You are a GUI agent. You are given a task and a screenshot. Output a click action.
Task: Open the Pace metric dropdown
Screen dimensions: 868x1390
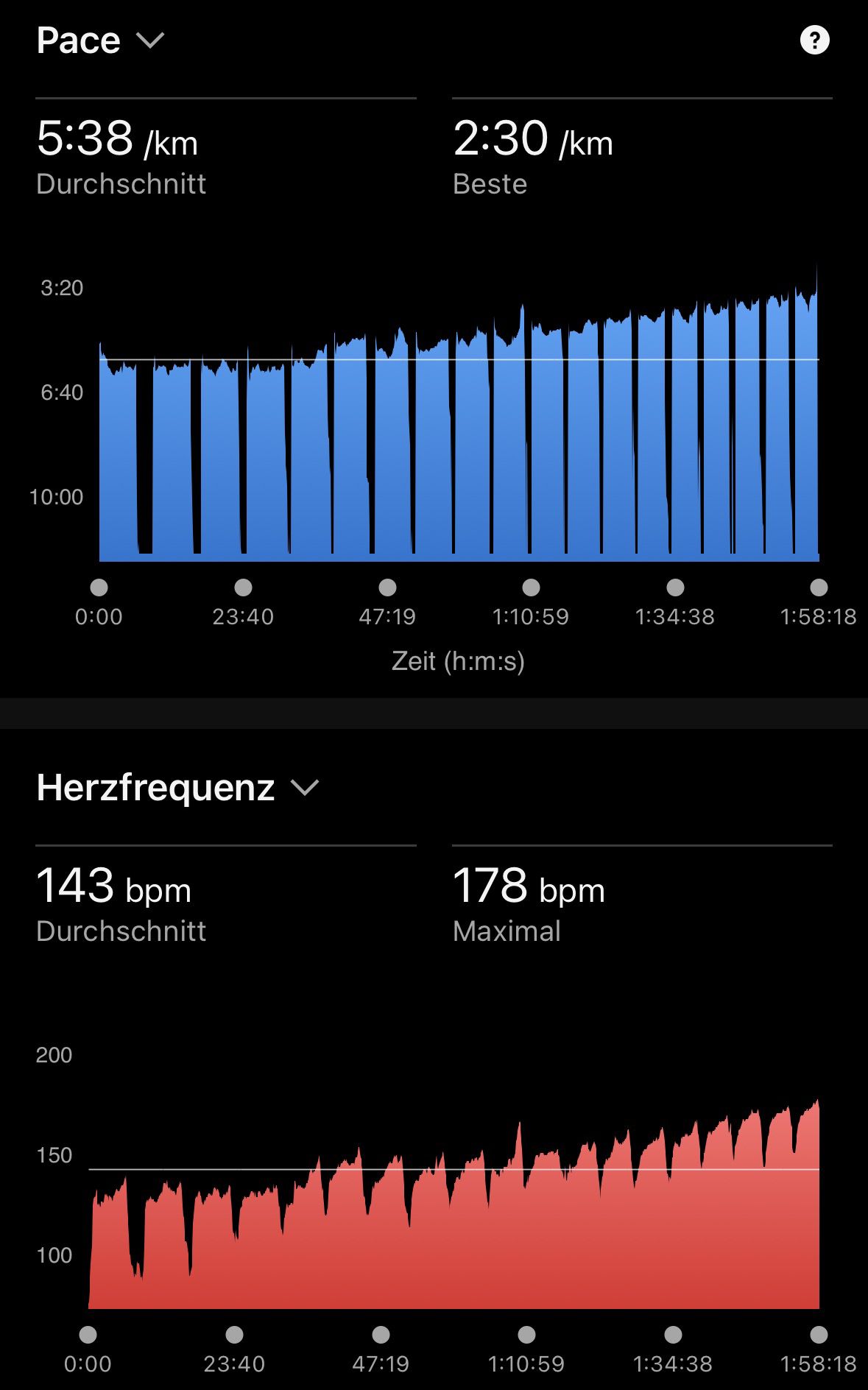pyautogui.click(x=100, y=40)
